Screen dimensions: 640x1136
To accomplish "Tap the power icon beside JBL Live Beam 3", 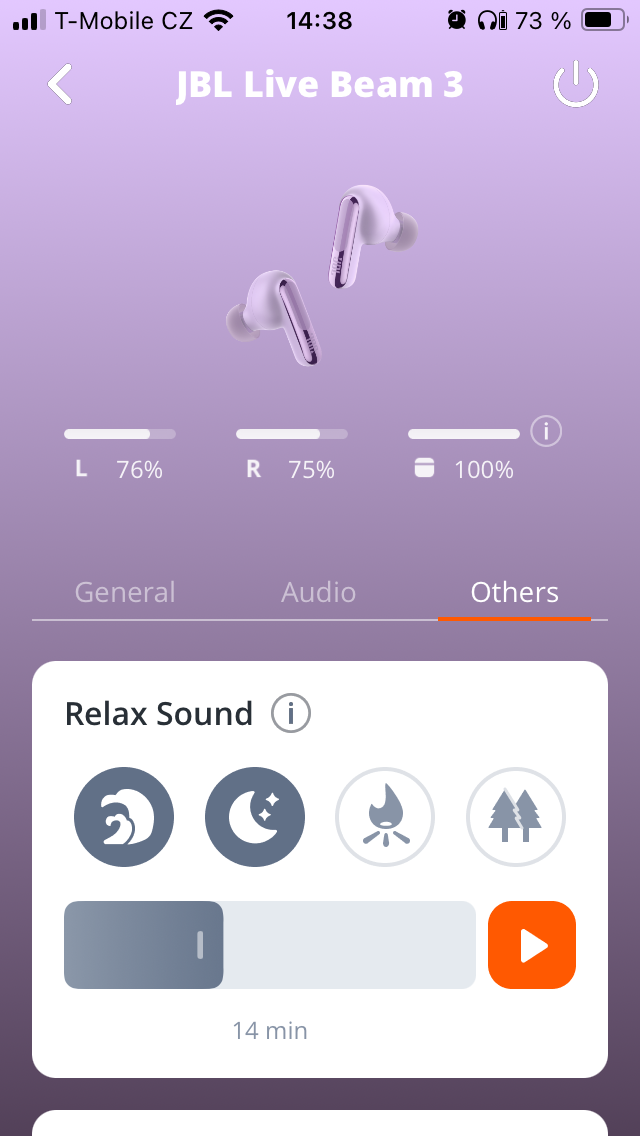I will coord(576,86).
